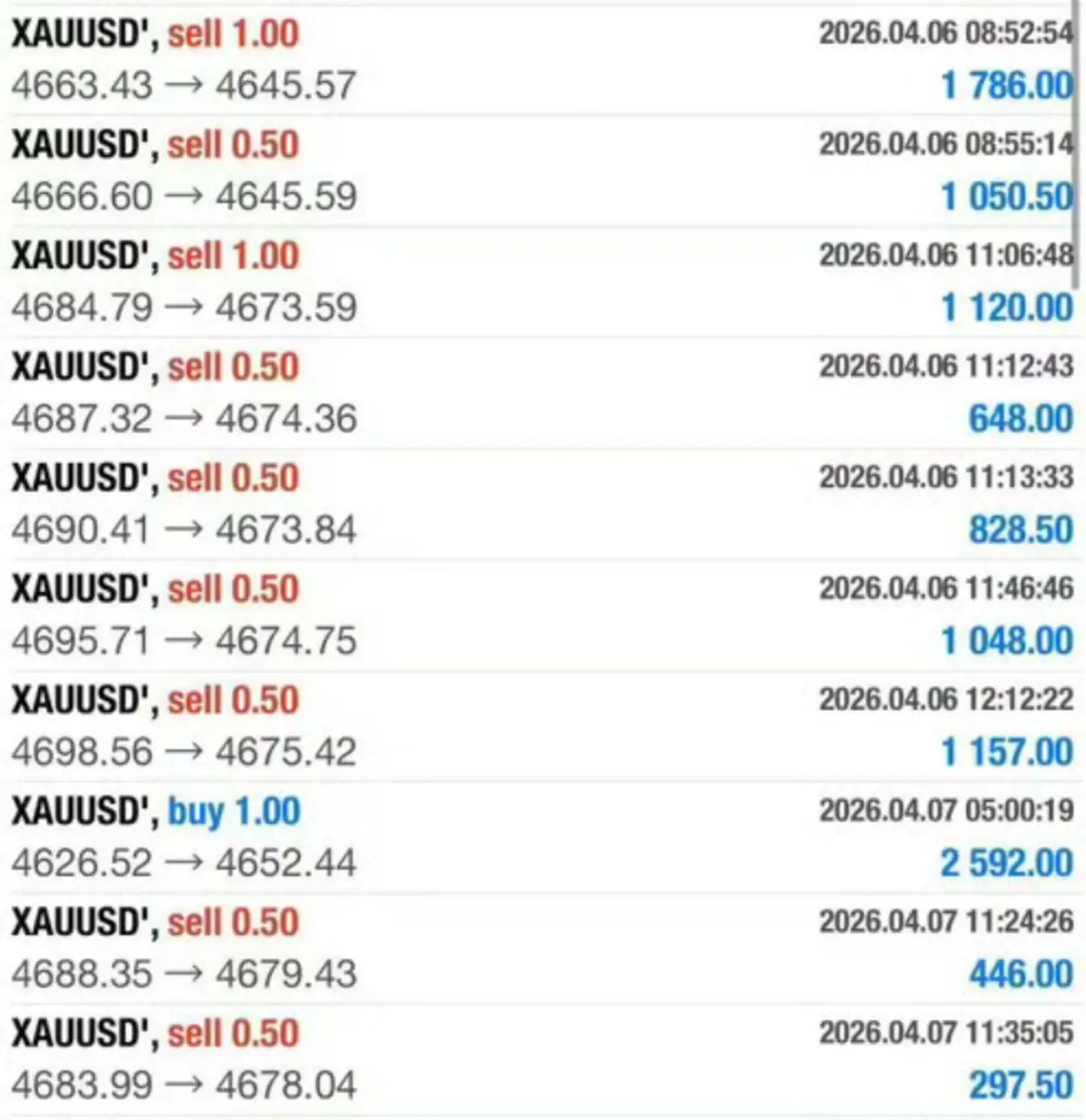The width and height of the screenshot is (1086, 1120).
Task: Open the trade with profit 648.00
Action: point(542,393)
